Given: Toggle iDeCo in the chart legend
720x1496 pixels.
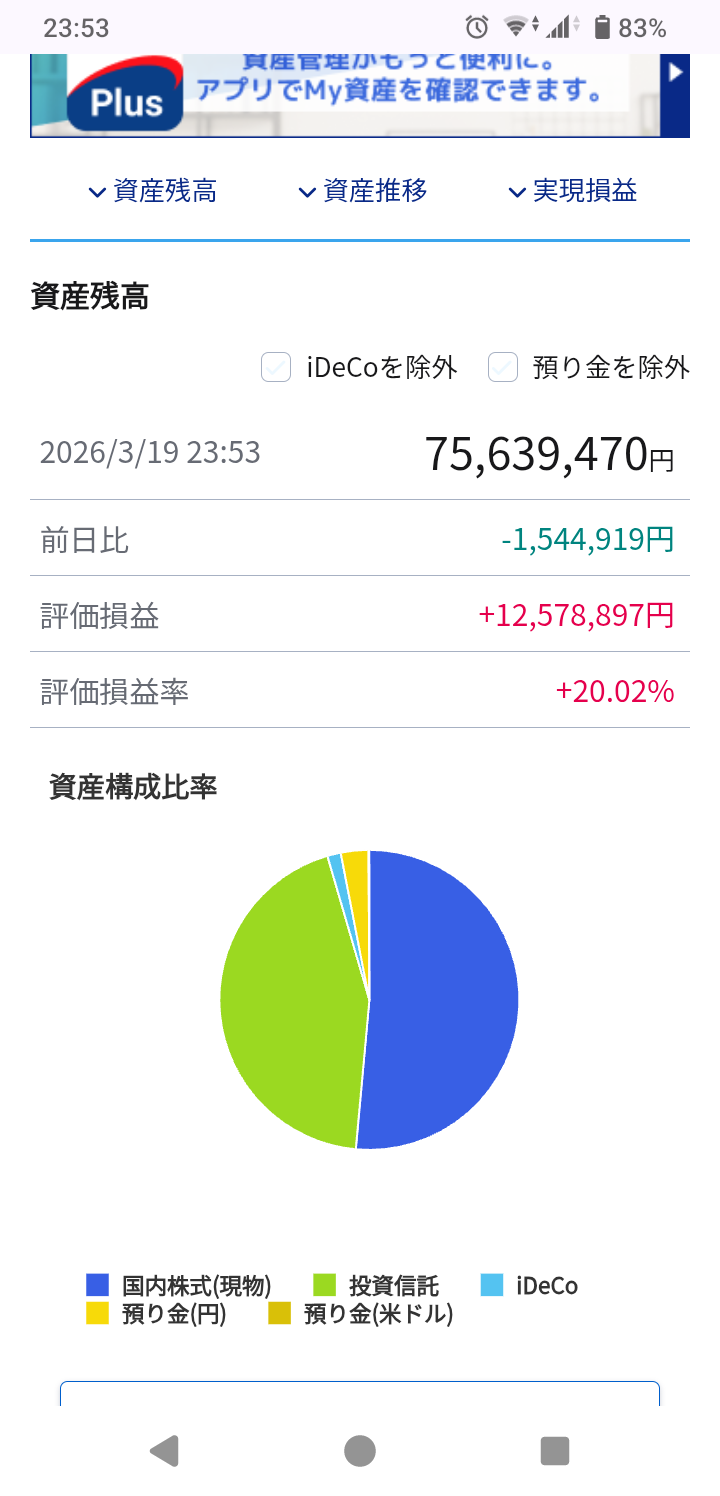Looking at the screenshot, I should pos(530,1286).
